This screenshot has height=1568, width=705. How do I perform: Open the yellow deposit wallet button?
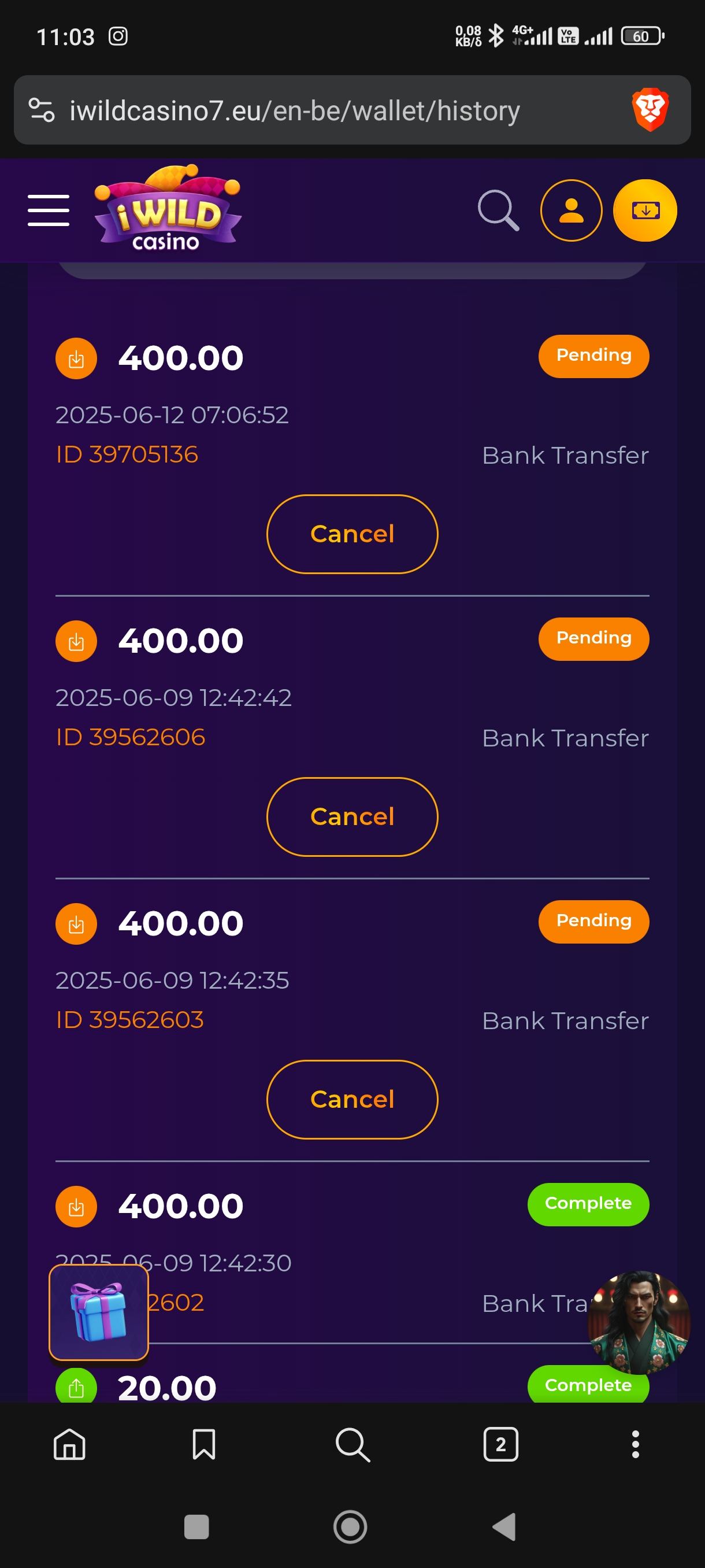[645, 210]
